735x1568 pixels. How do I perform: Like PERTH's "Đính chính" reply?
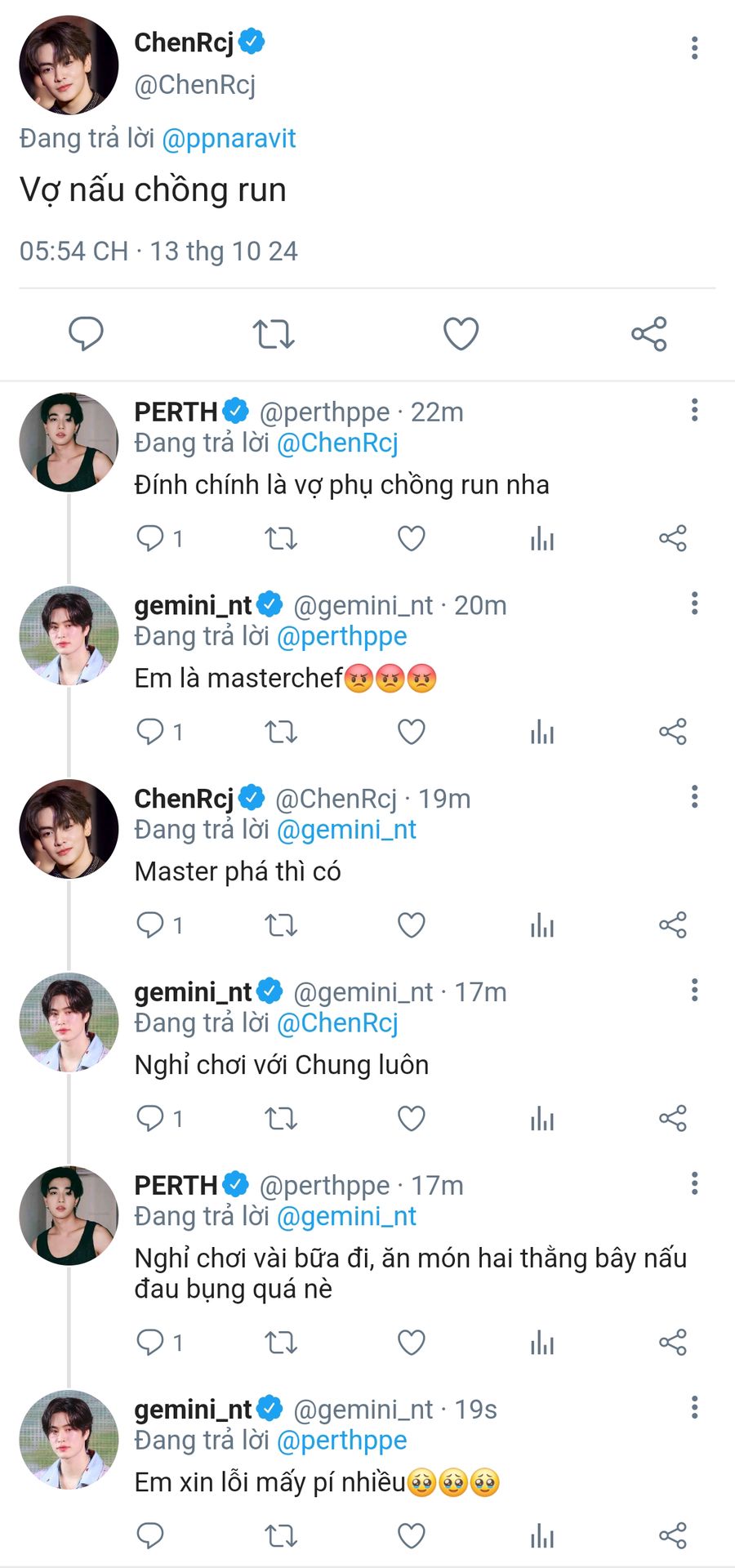[x=412, y=538]
